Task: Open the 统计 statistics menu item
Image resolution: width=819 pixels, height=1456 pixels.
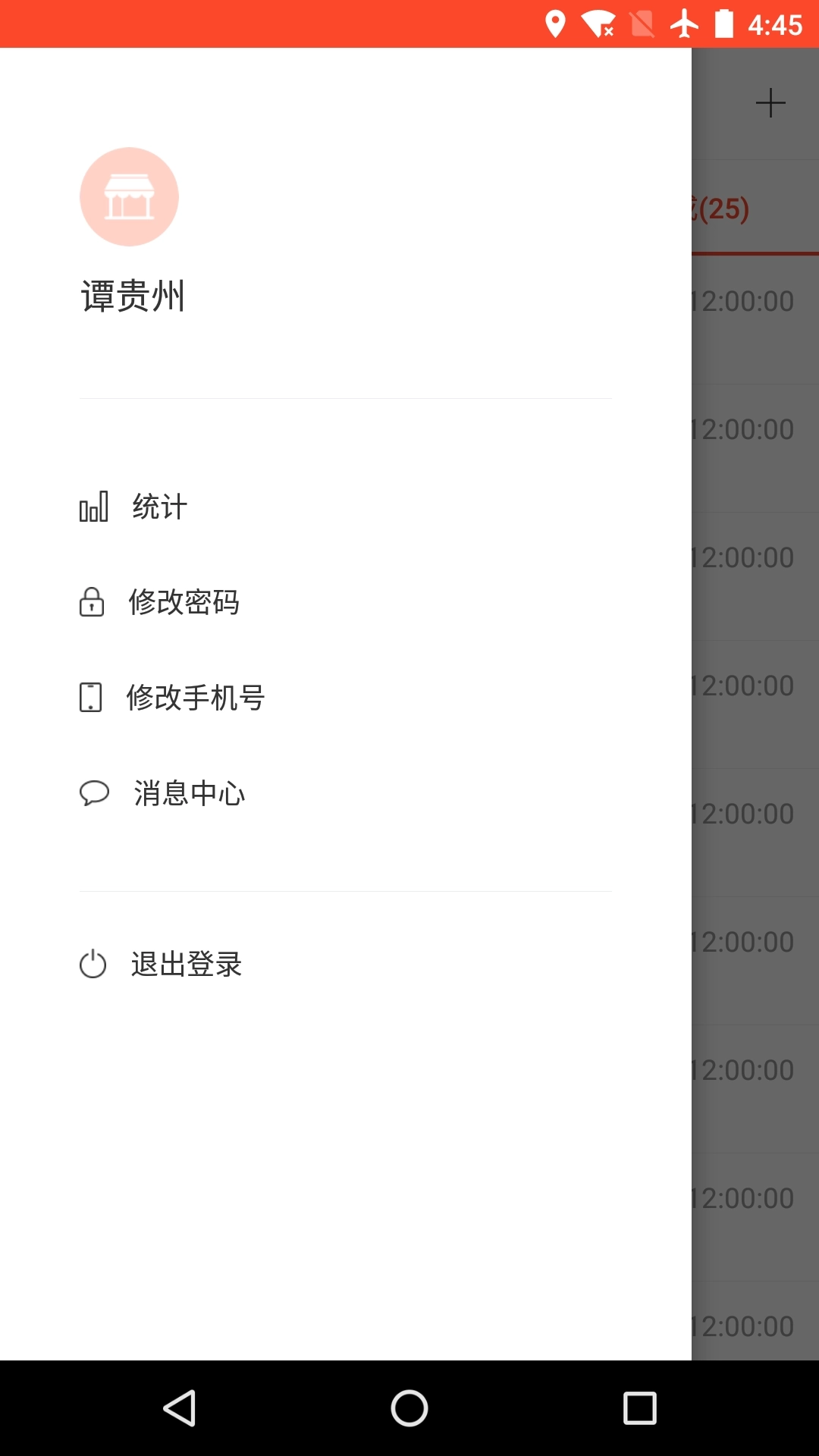Action: tap(158, 507)
